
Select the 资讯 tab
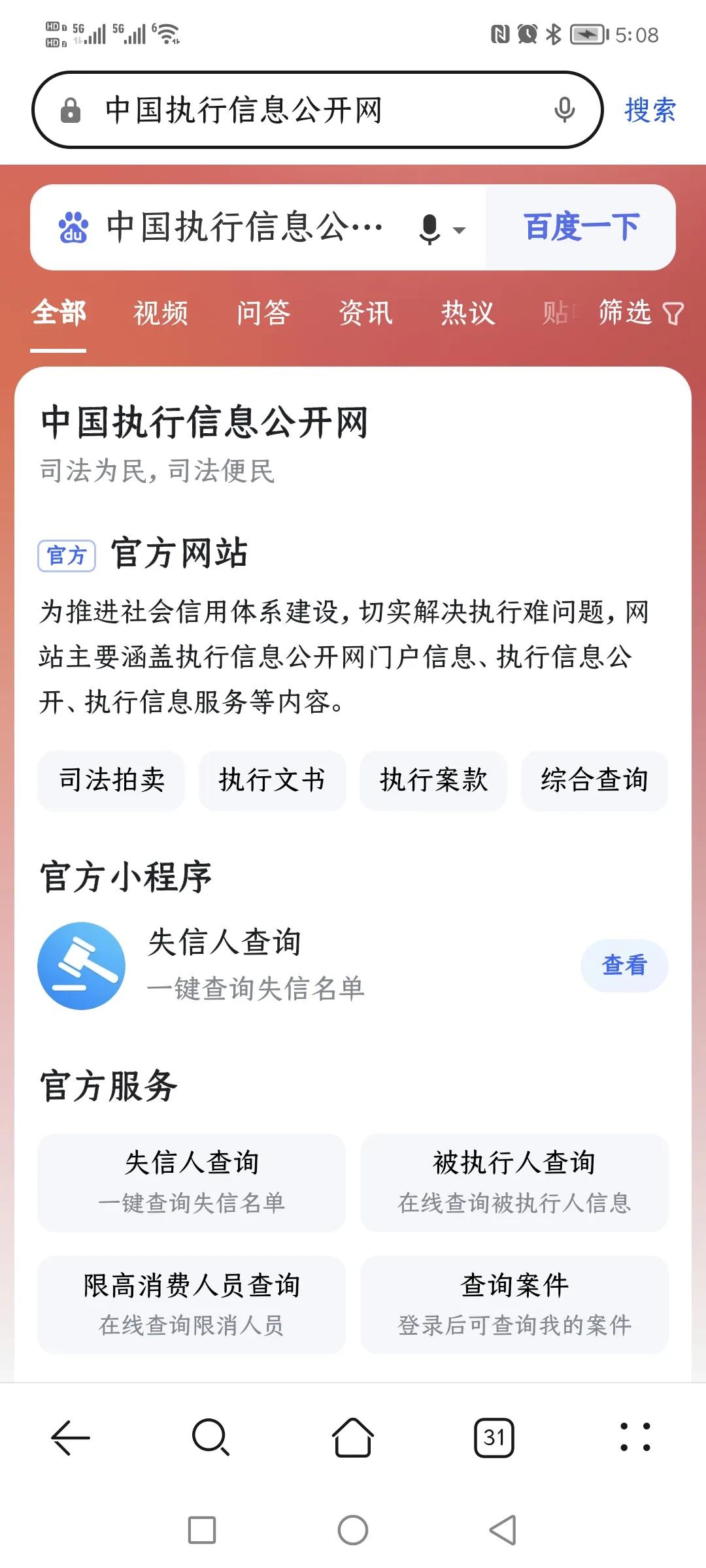(x=365, y=314)
